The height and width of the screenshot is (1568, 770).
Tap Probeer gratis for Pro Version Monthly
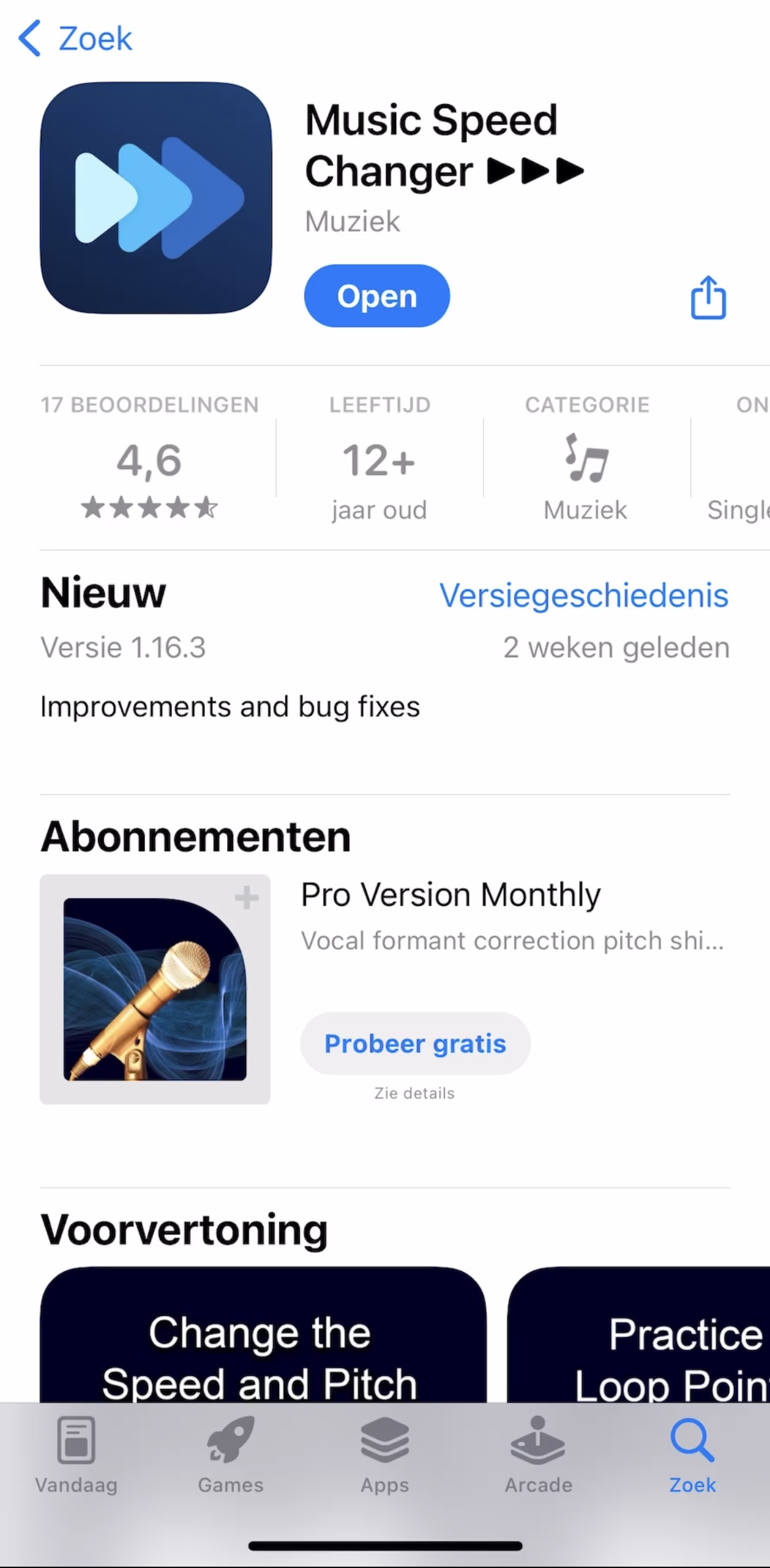[x=415, y=1044]
